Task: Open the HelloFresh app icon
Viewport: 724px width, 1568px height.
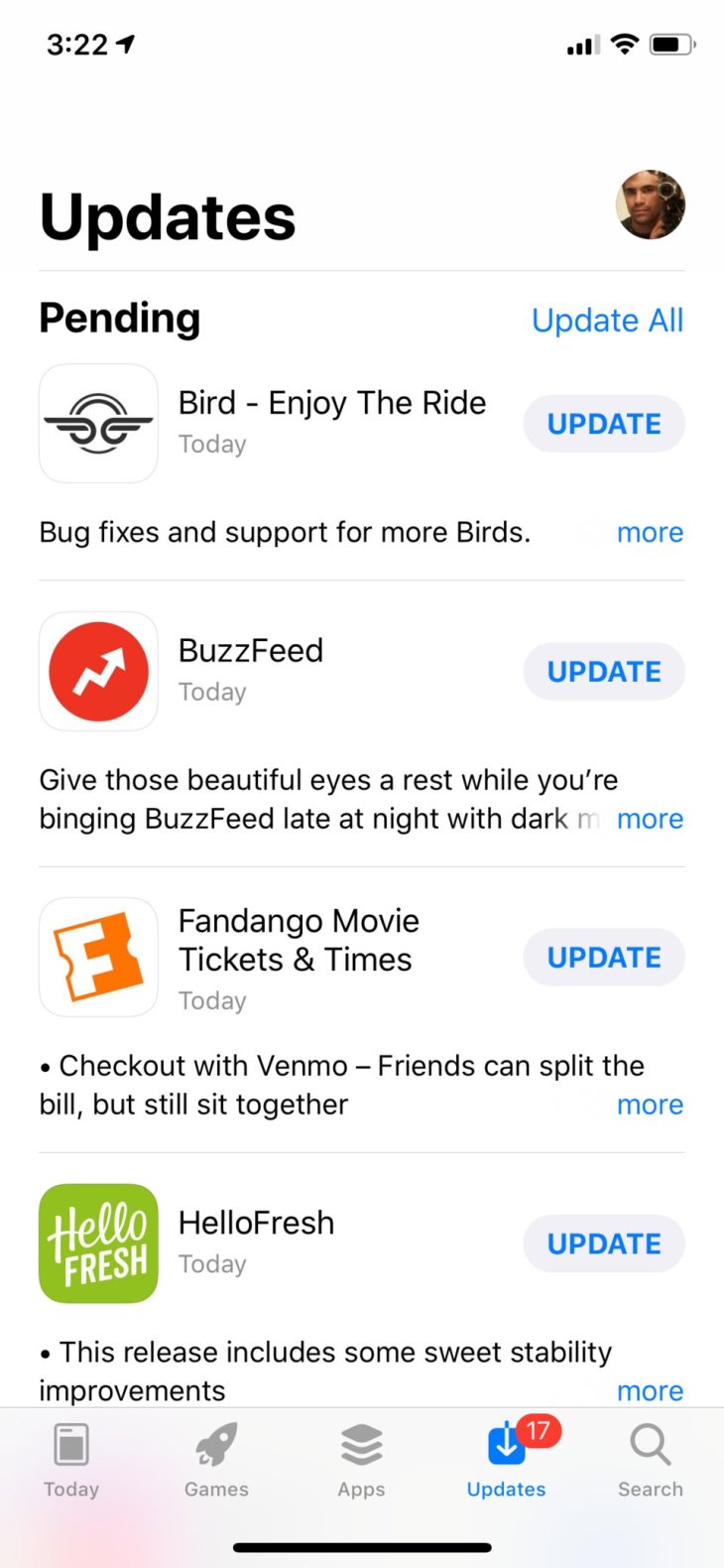Action: (98, 1243)
